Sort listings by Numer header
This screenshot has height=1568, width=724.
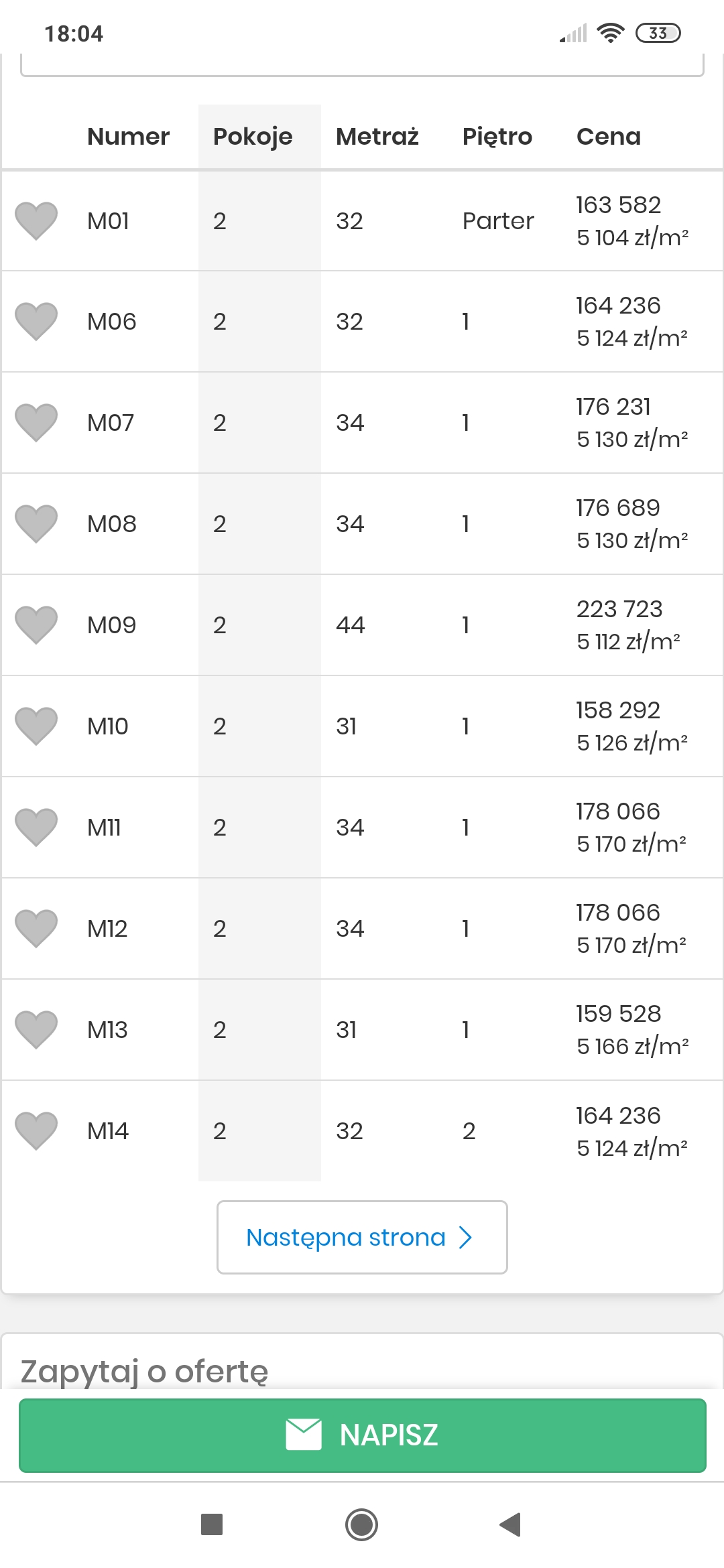click(x=128, y=137)
